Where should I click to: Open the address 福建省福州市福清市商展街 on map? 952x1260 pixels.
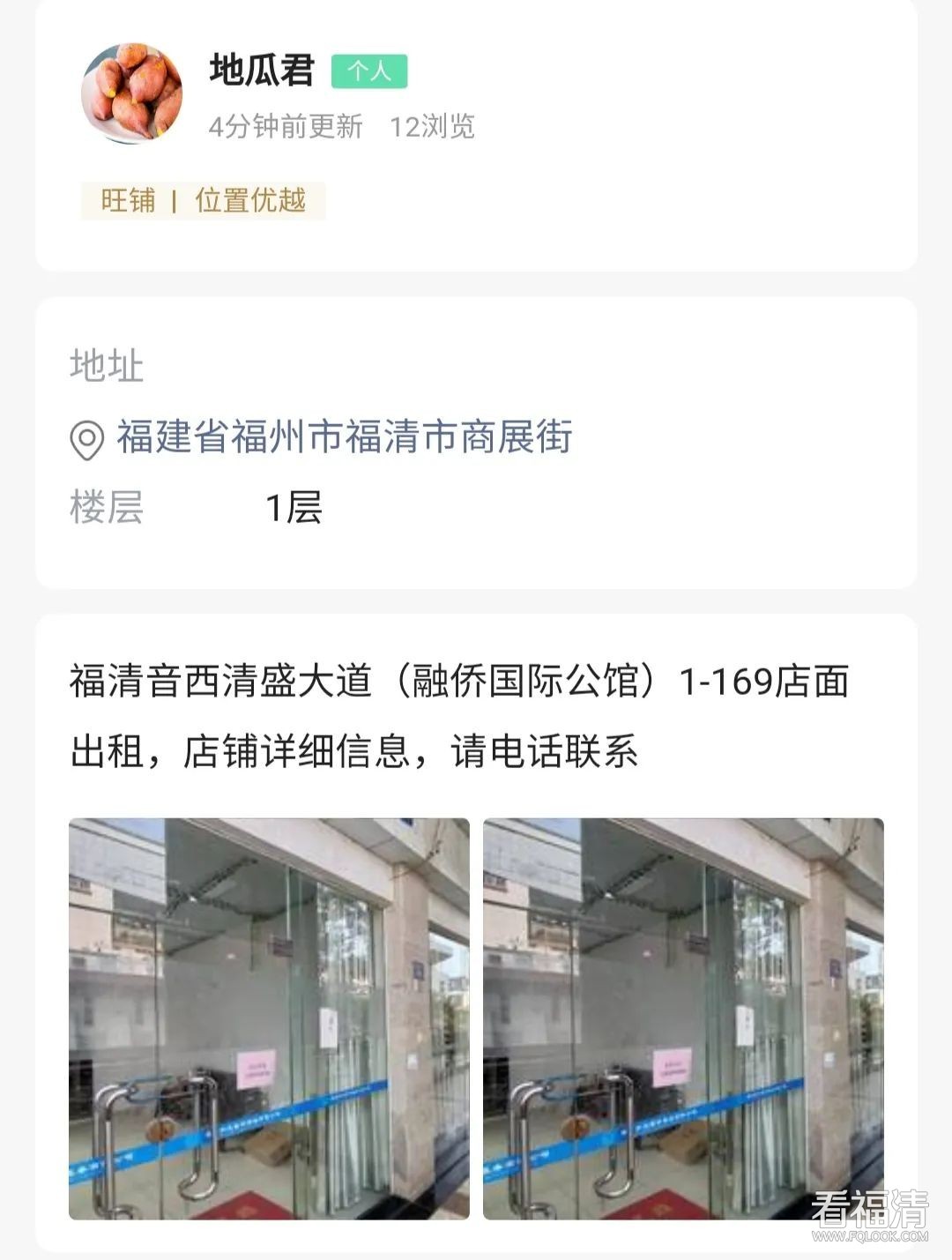[344, 436]
